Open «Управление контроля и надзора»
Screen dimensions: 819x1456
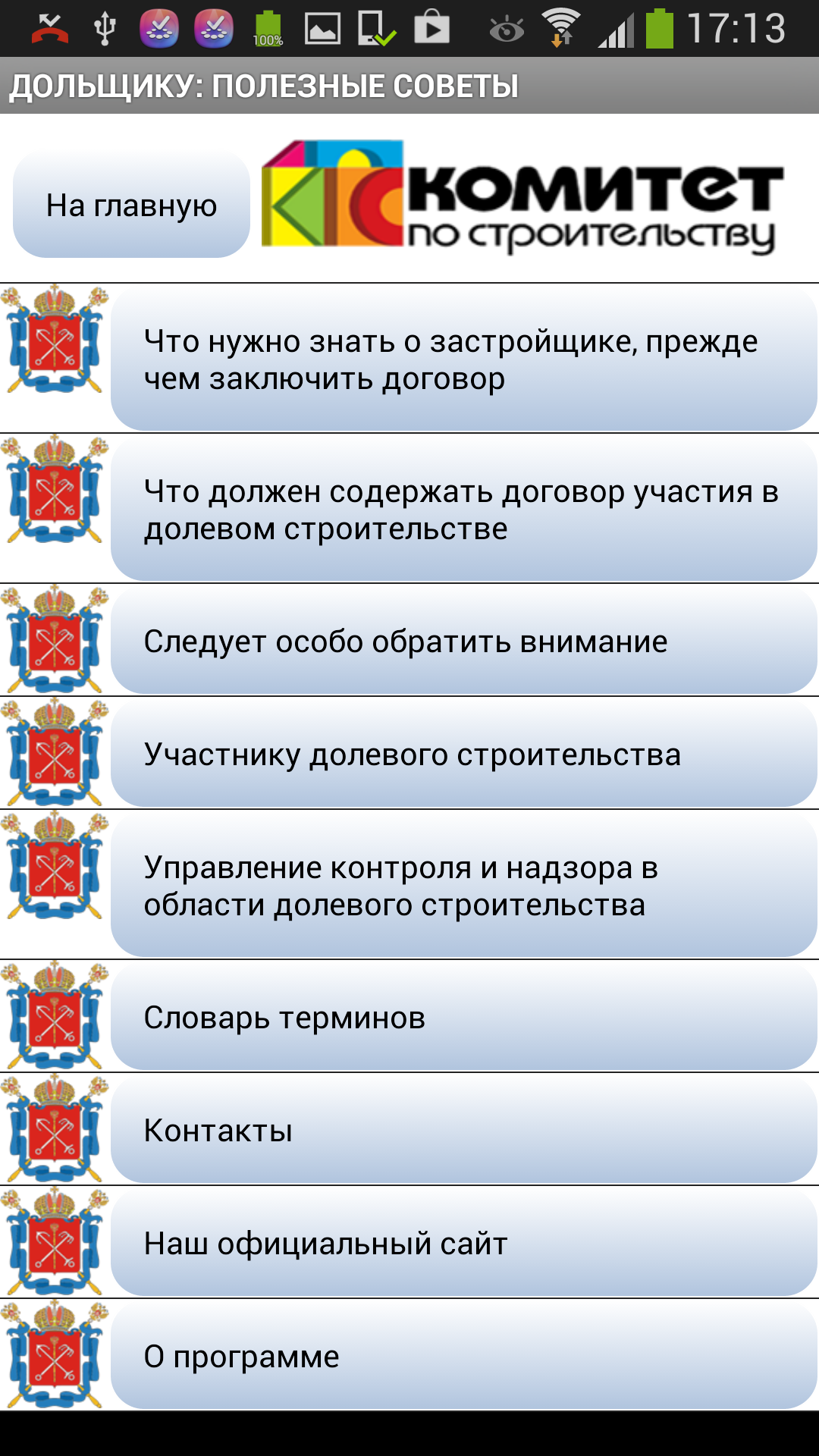pos(464,885)
